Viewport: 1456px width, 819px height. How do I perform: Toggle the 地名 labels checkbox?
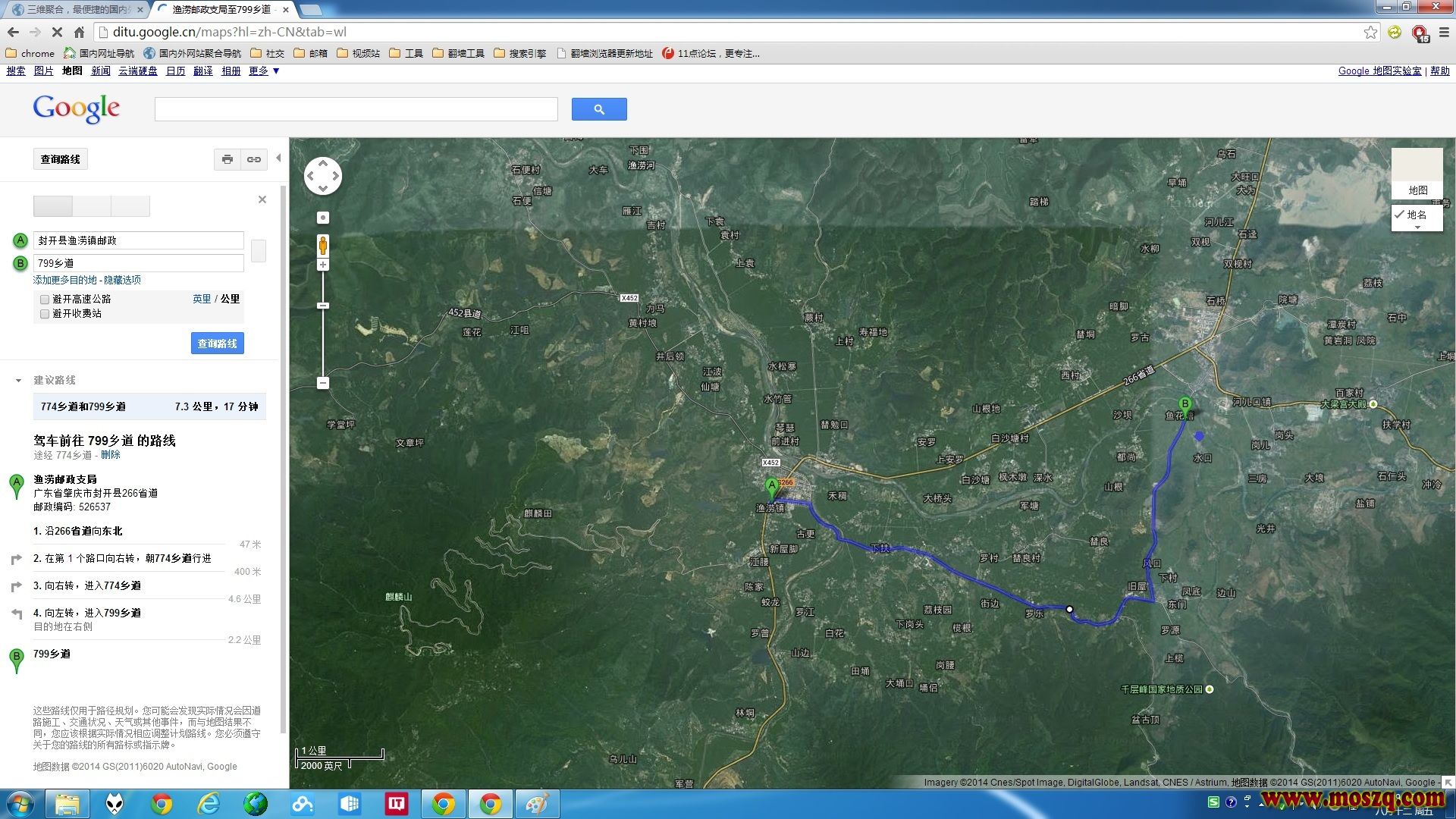1400,215
